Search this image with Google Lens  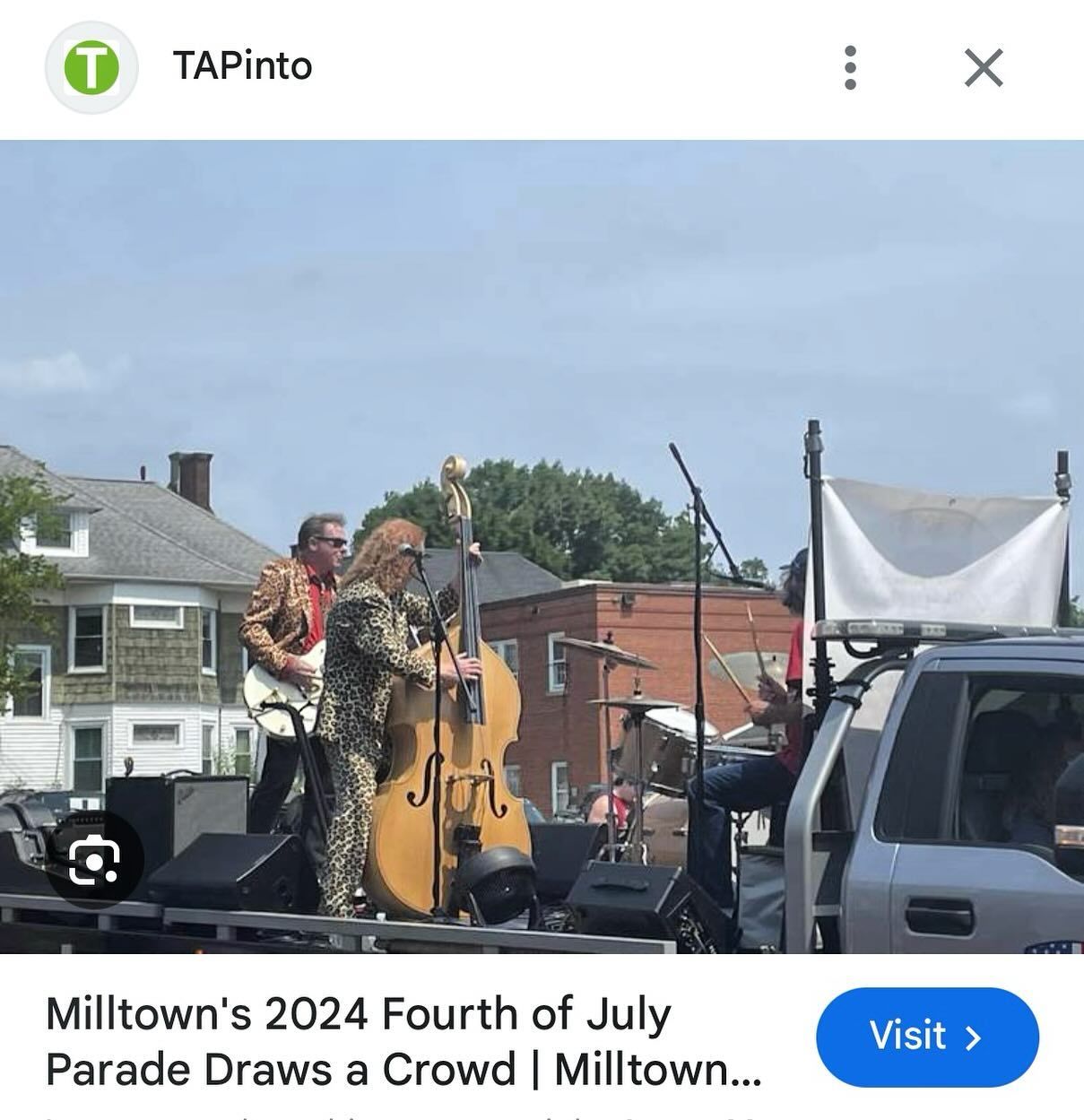[94, 859]
